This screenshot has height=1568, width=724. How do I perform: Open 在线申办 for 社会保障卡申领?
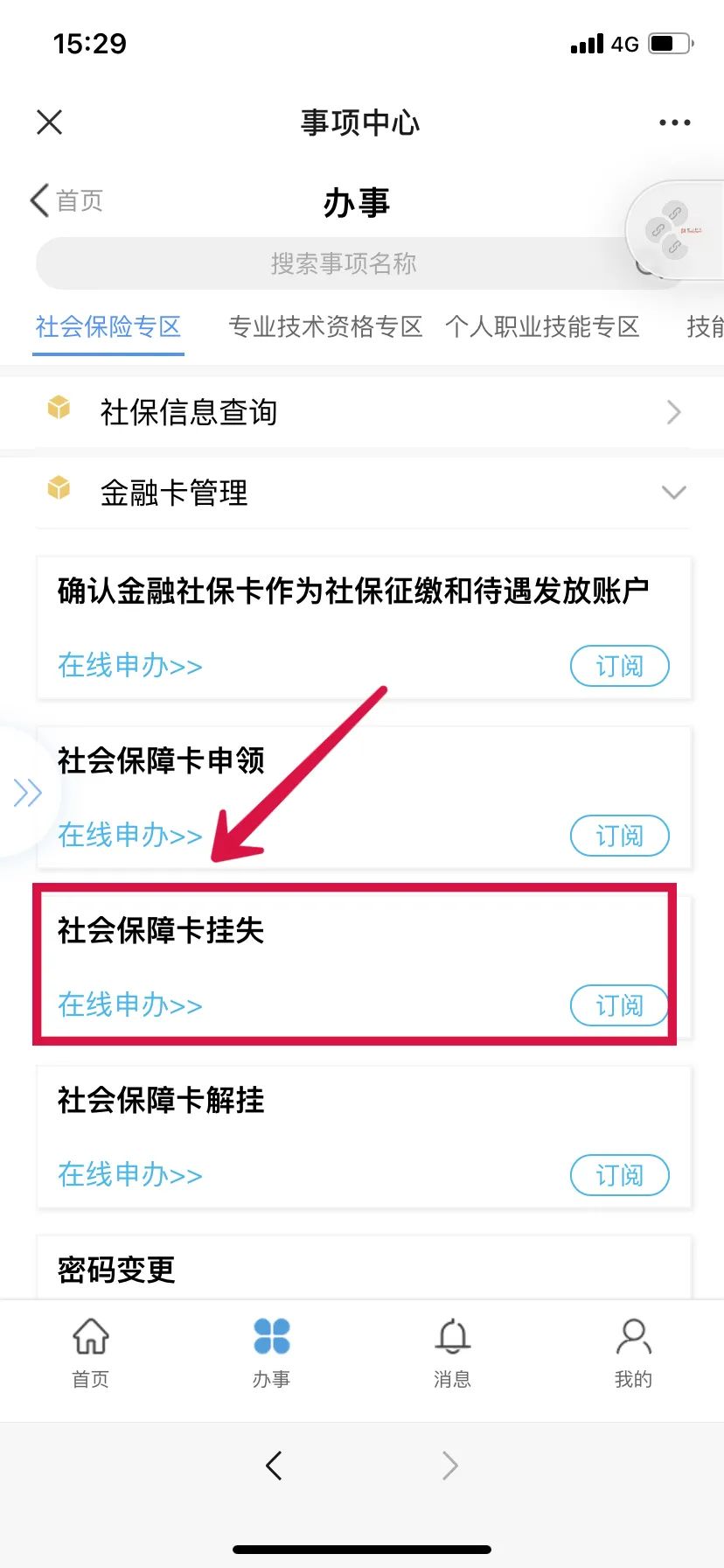tap(130, 836)
